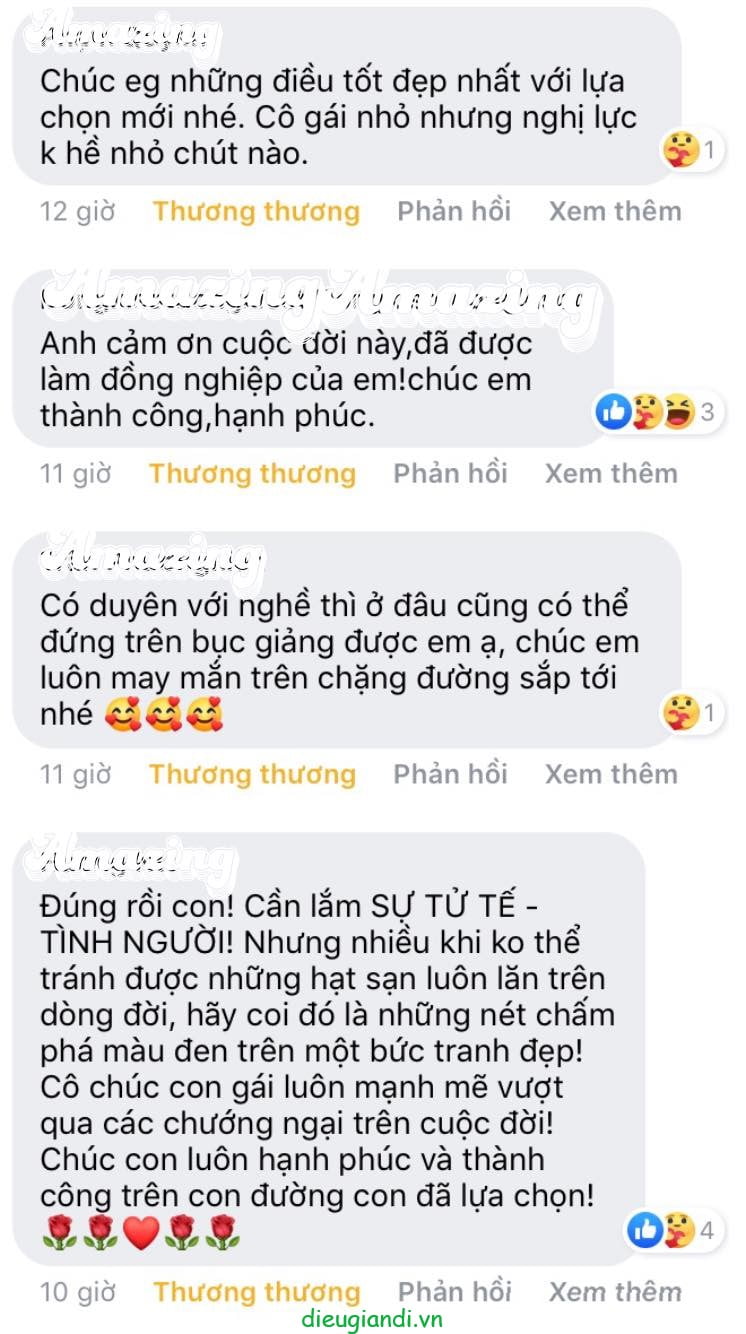Screen dimensions: 746x1334
Task: Tap Thương thương under the 'Anh cảm ơn cuộc đời' comment
Action: tap(252, 473)
